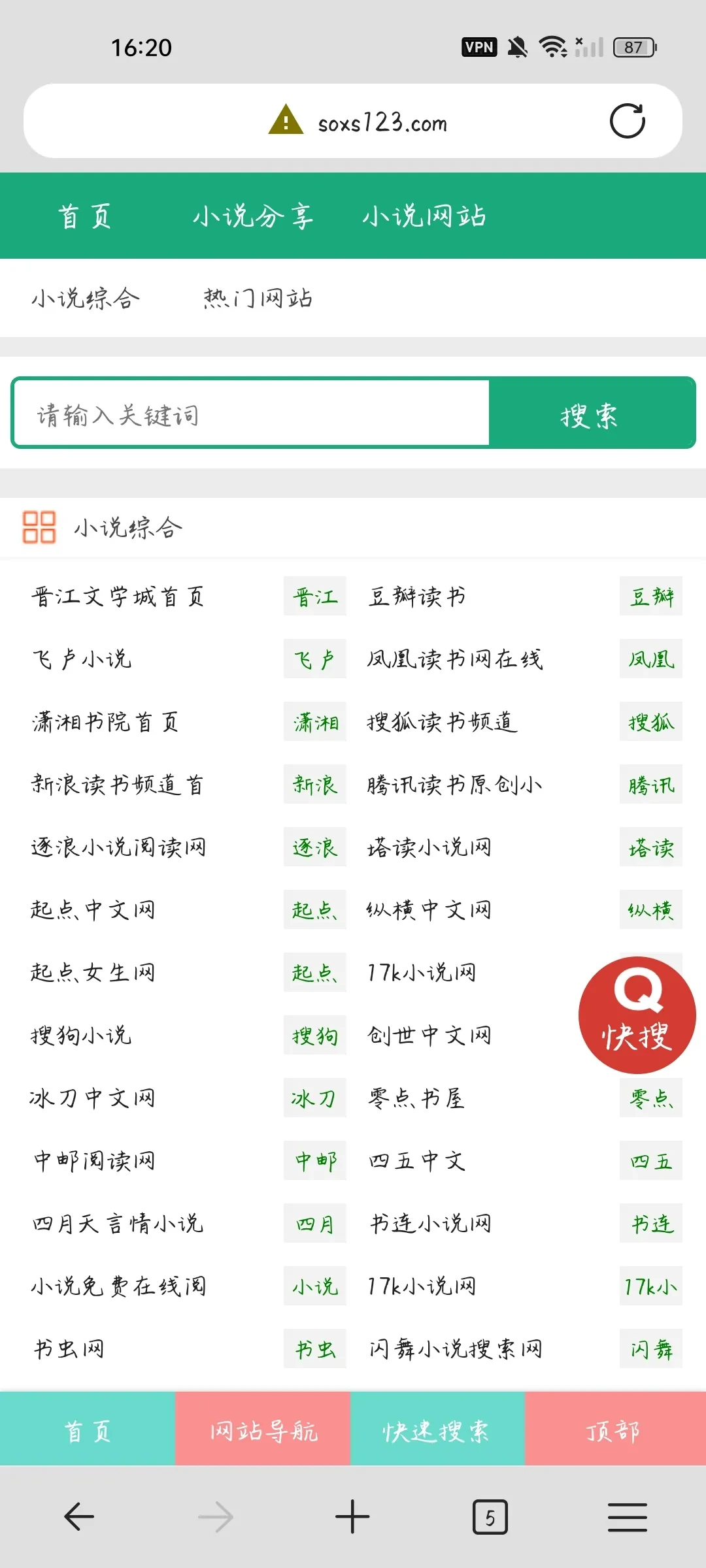Jump to top with 顶部 button

pos(614,1431)
